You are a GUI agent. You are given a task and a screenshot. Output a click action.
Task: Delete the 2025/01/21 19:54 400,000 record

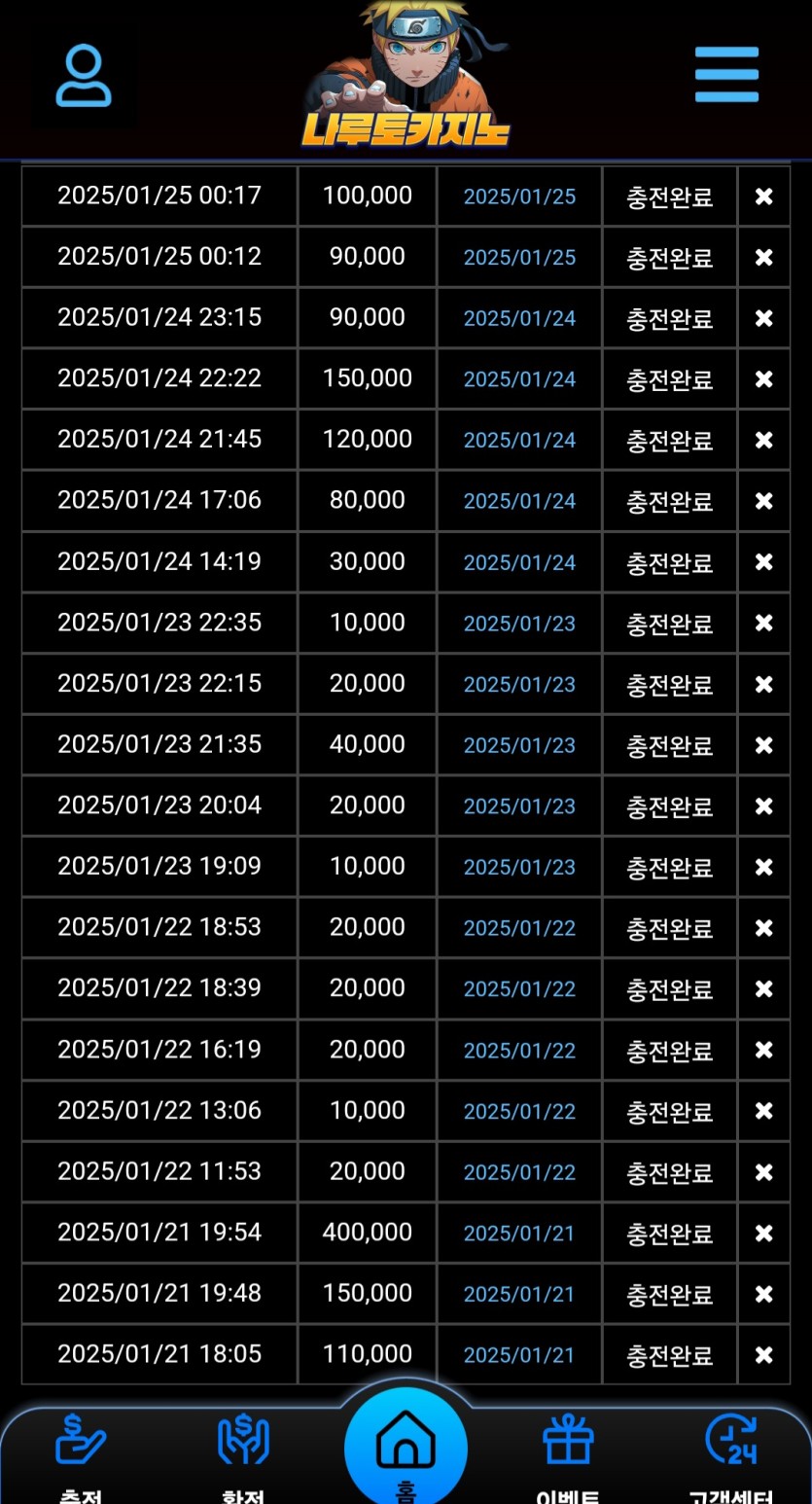point(764,1234)
